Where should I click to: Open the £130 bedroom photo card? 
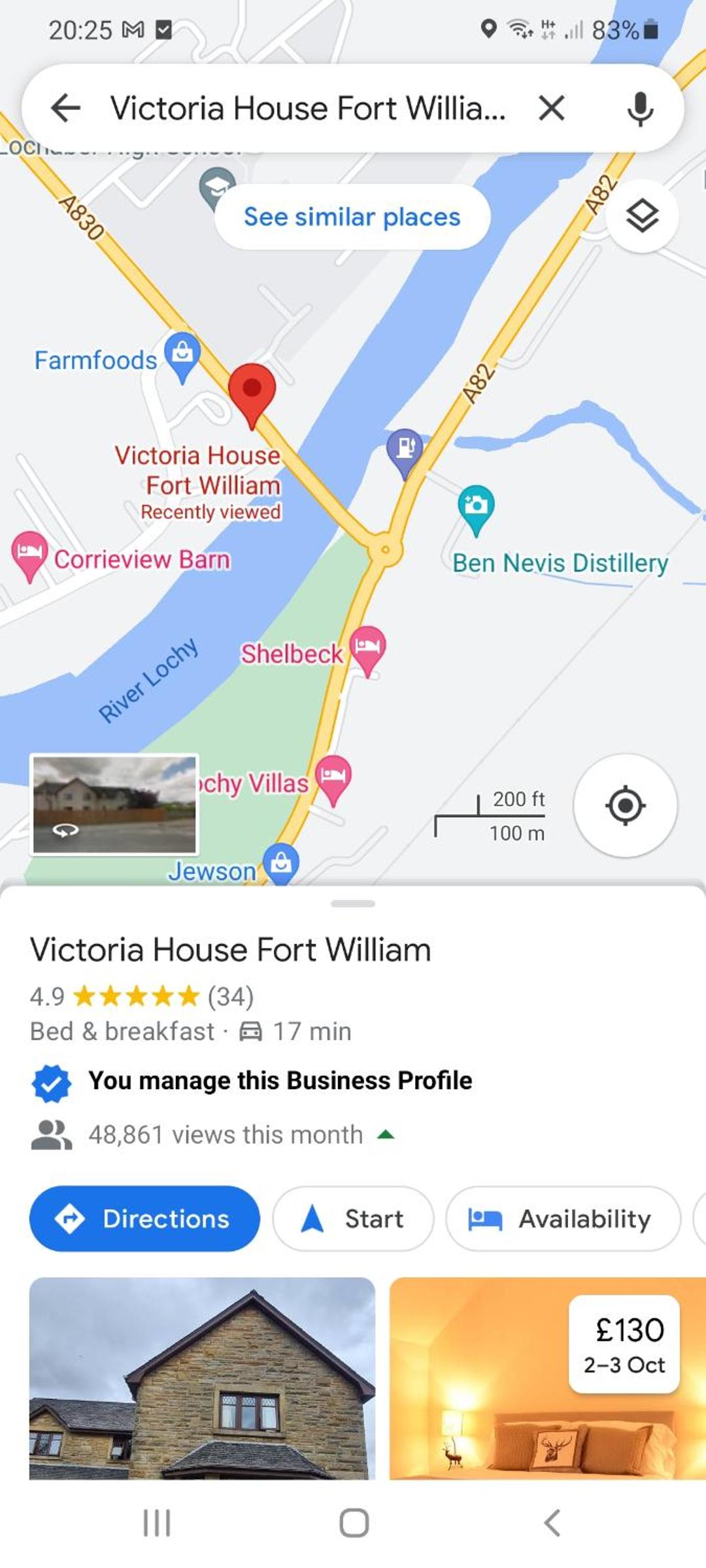coord(548,1378)
